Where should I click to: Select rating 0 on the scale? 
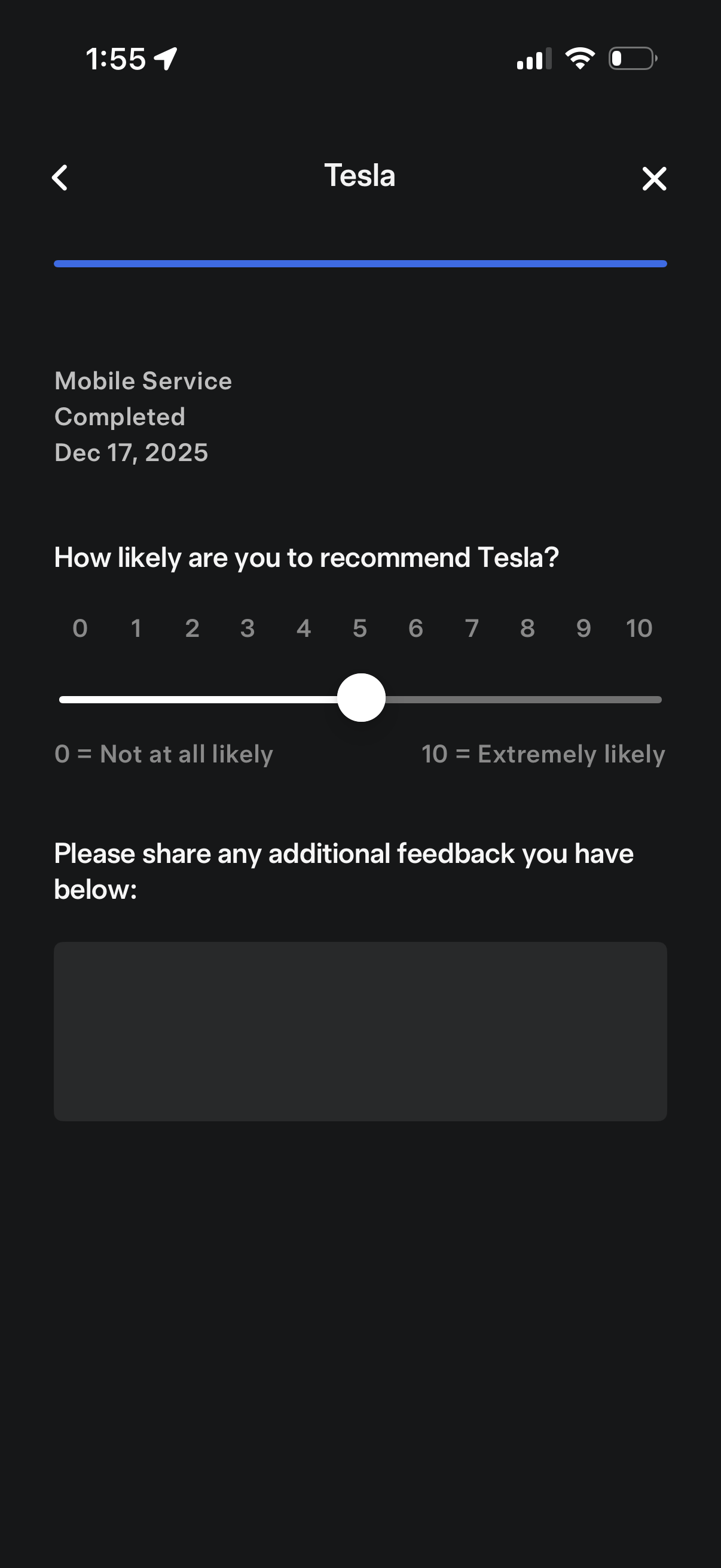pos(80,628)
